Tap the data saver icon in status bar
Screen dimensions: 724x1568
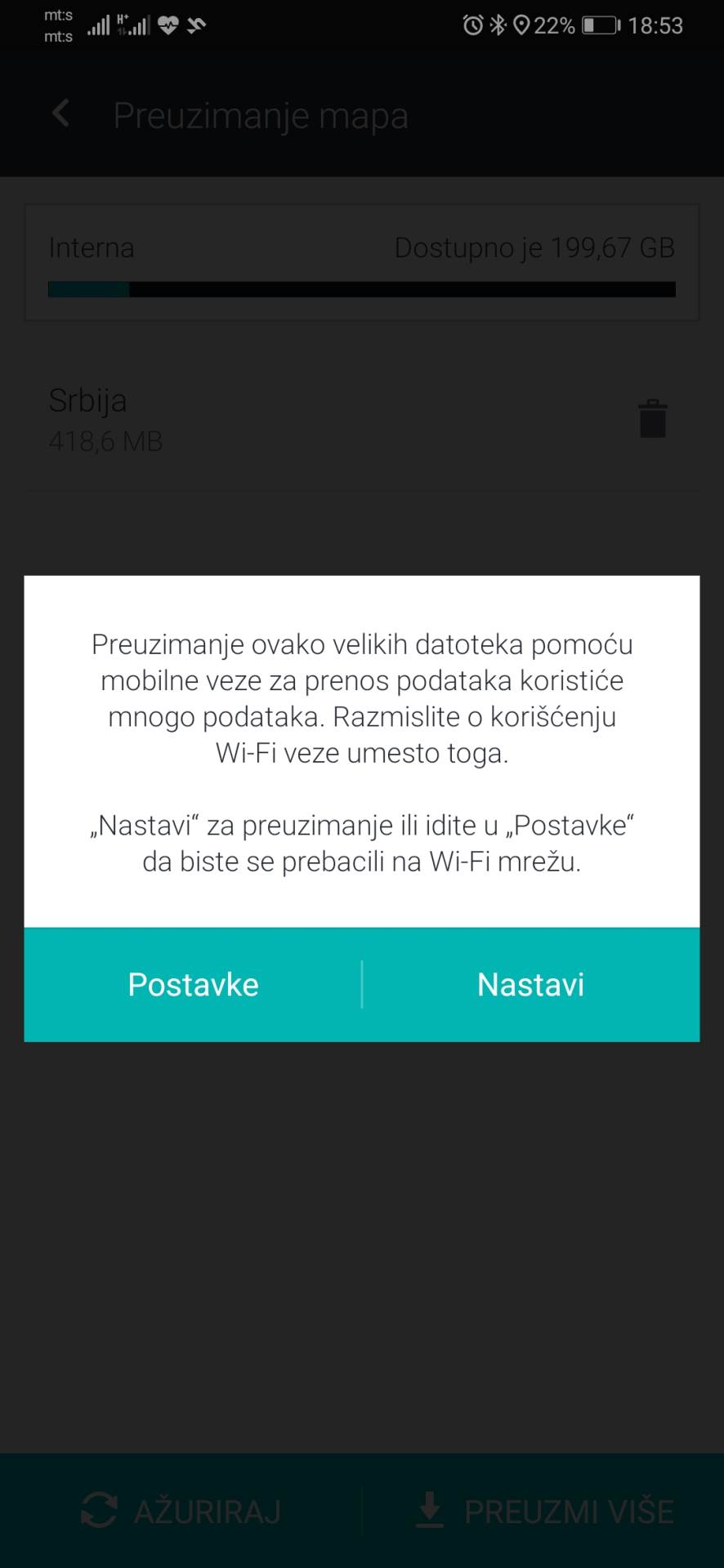click(196, 25)
